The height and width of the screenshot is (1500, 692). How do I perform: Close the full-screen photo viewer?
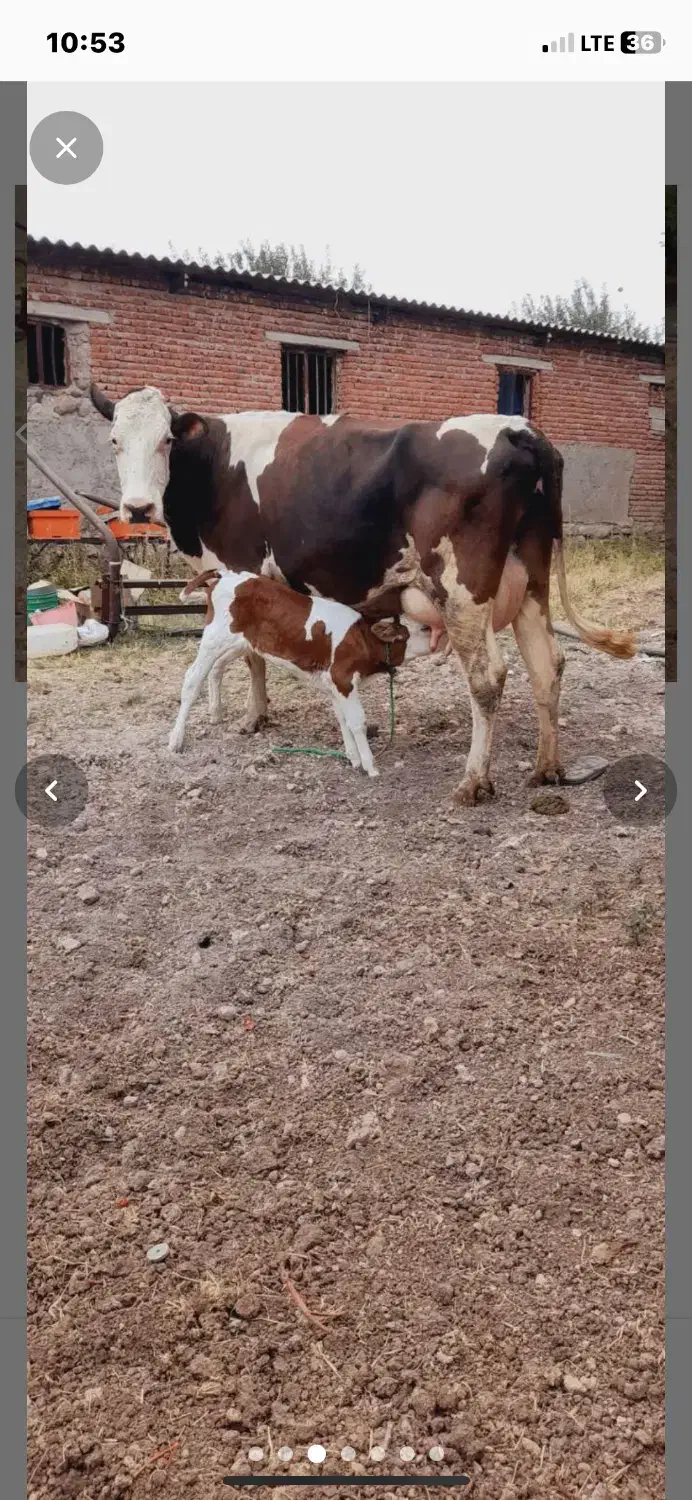66,148
